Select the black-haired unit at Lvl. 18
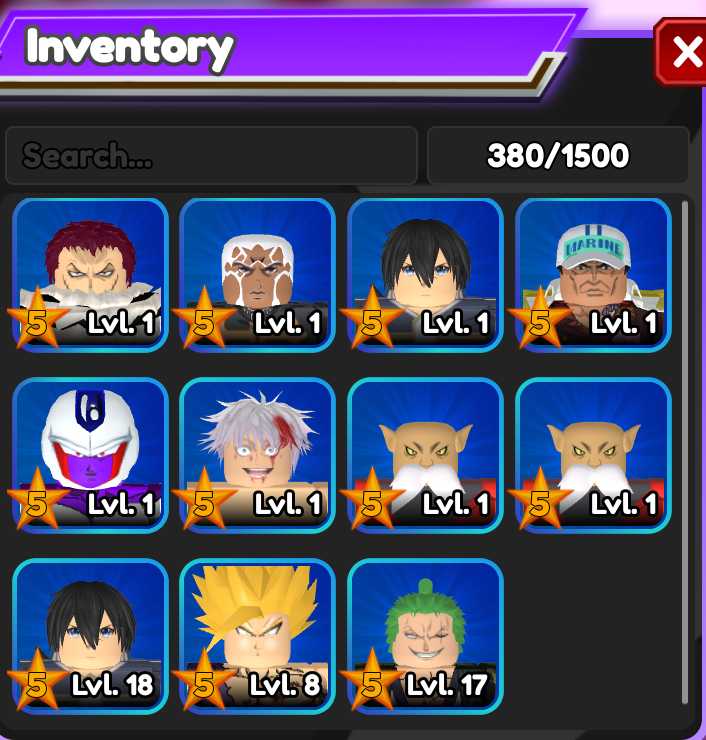This screenshot has height=740, width=706. (90, 635)
